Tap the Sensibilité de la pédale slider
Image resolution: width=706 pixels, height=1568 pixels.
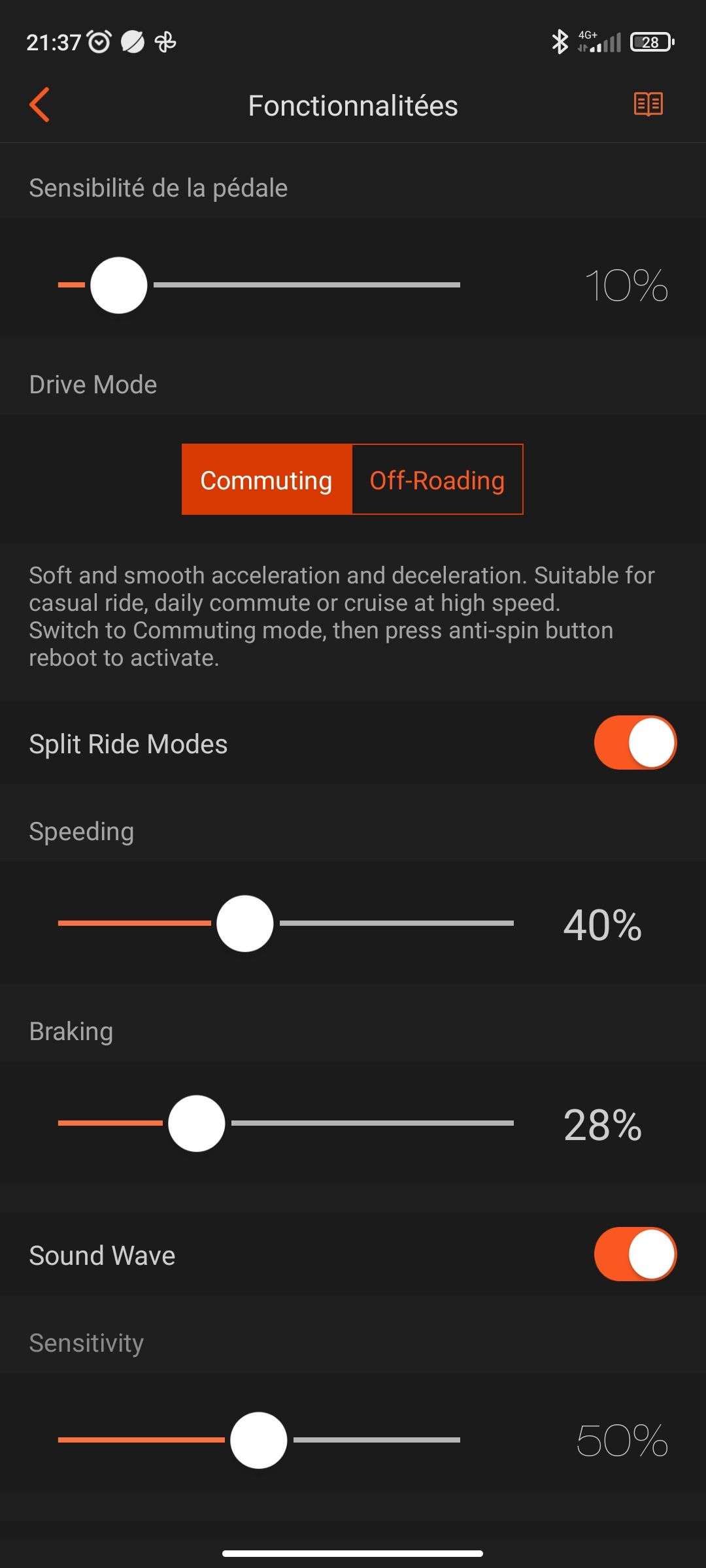click(x=259, y=285)
